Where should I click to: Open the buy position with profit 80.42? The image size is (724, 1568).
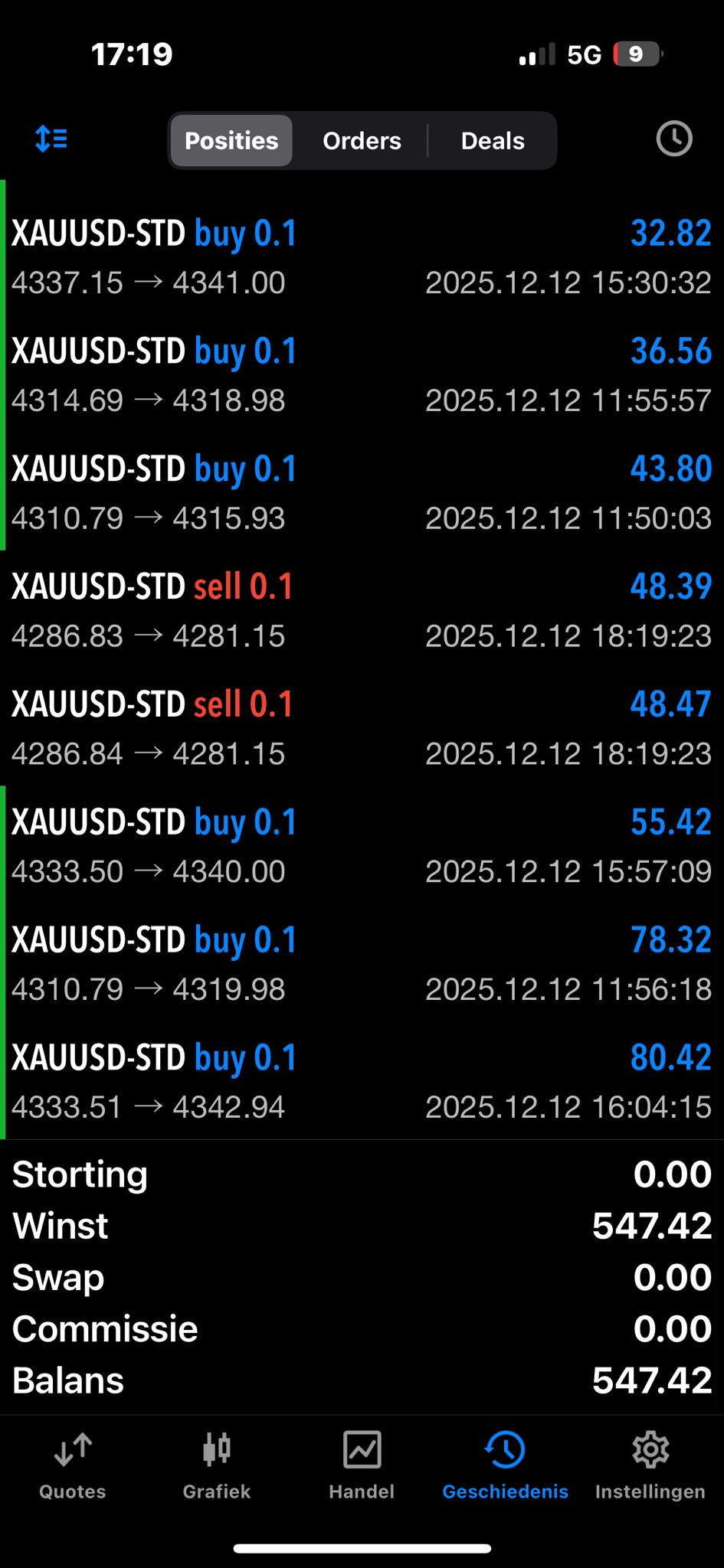[362, 1082]
